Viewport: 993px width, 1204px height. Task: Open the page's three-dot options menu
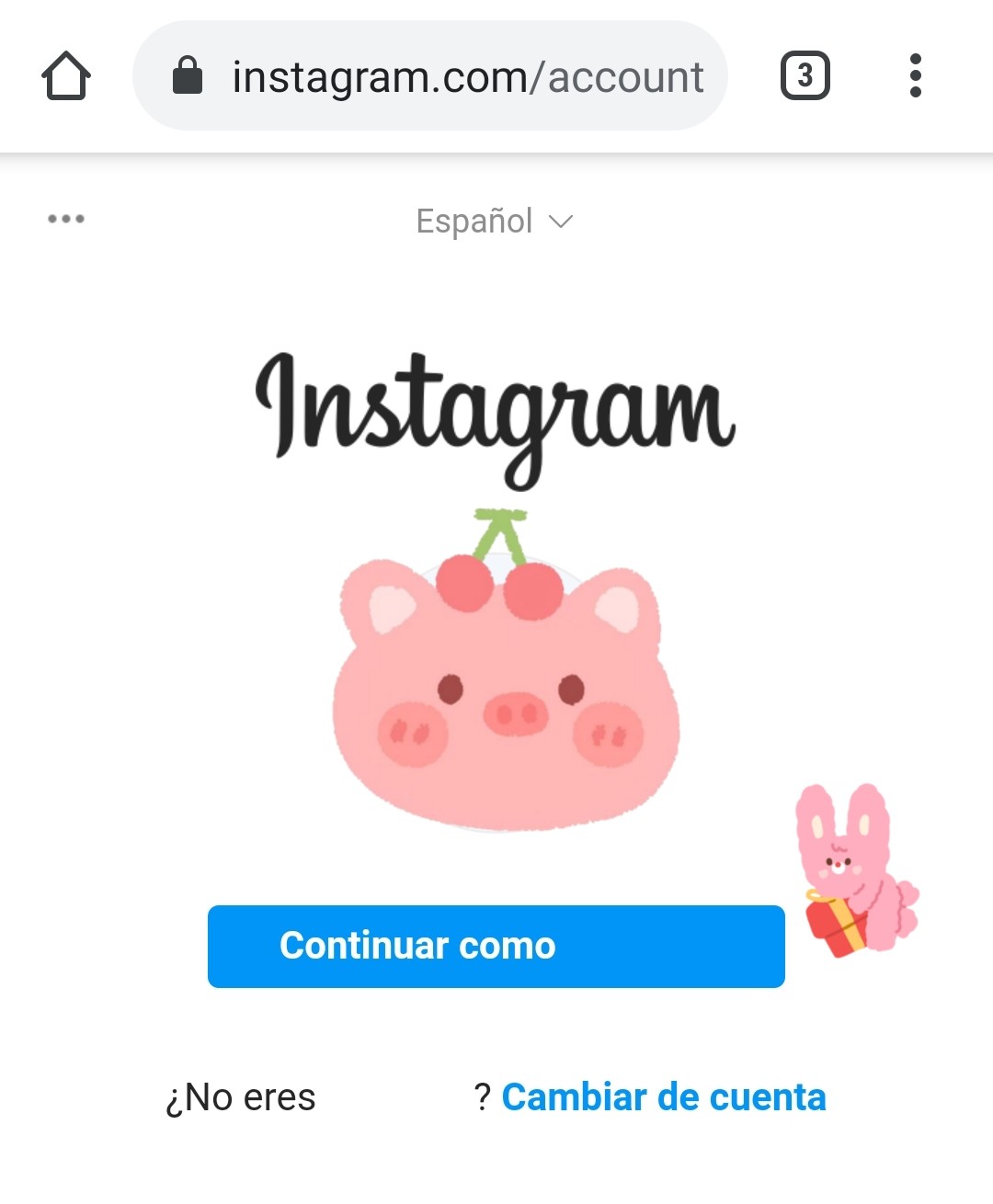[66, 219]
